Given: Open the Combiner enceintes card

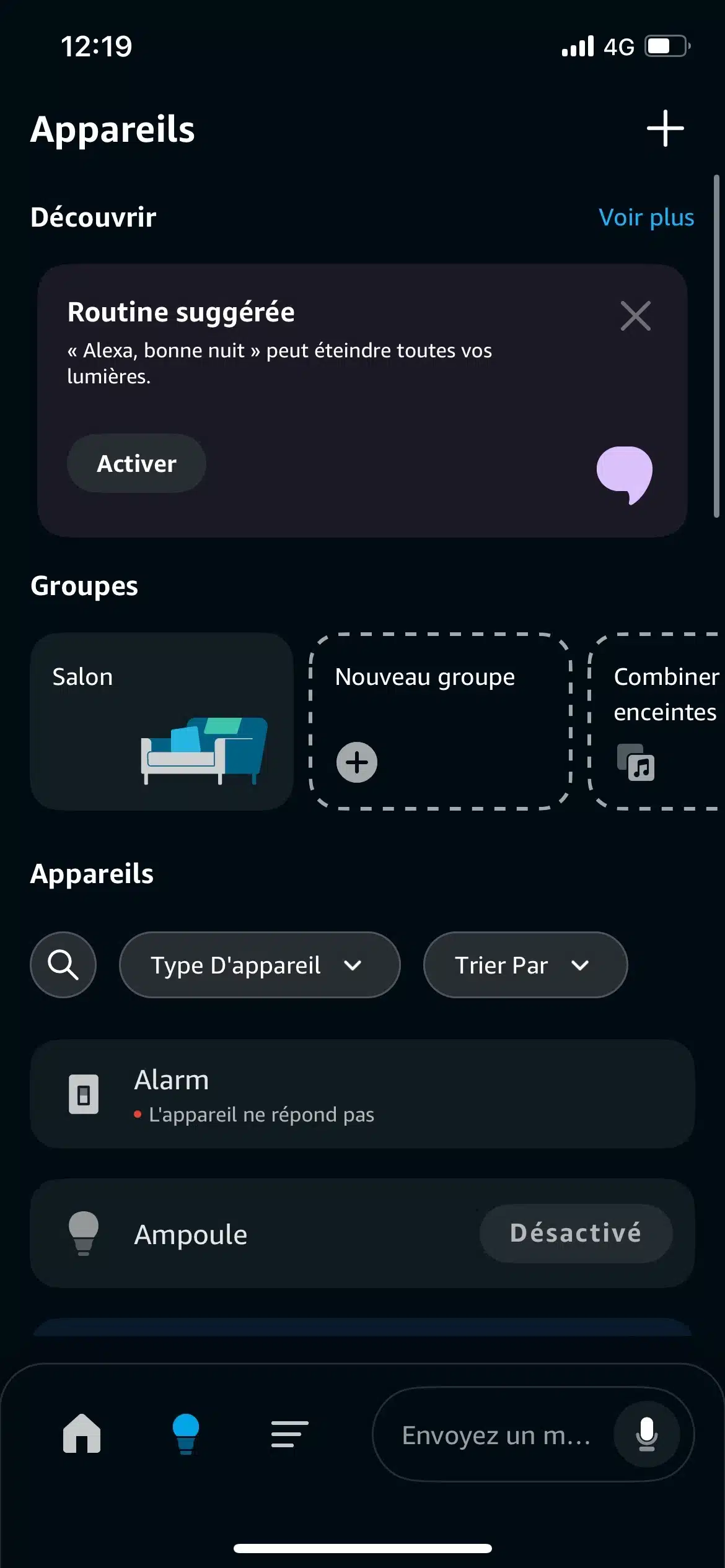Looking at the screenshot, I should 657,721.
